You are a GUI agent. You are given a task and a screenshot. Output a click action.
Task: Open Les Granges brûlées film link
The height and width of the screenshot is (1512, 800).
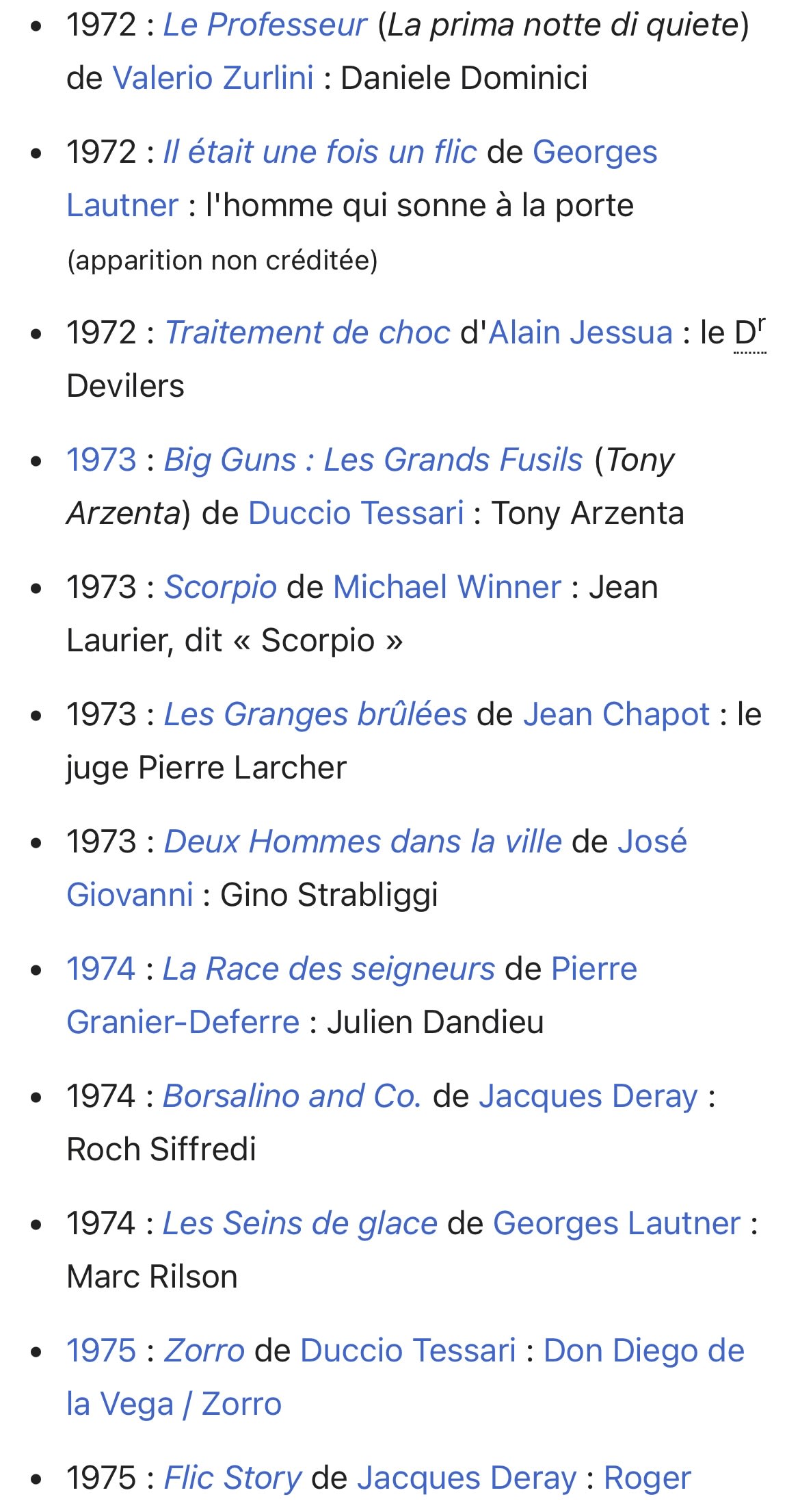point(315,714)
